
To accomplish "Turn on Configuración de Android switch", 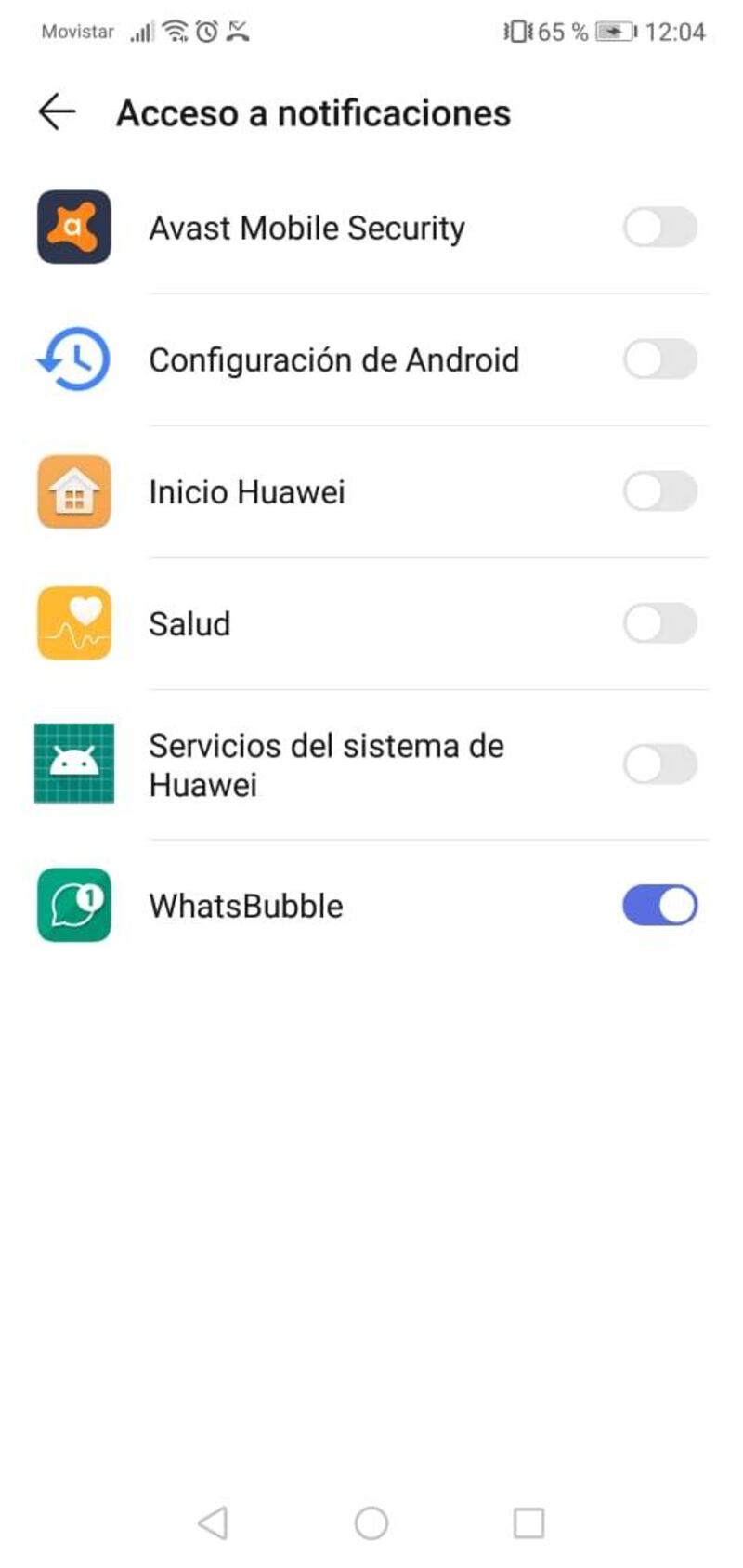I will 659,359.
